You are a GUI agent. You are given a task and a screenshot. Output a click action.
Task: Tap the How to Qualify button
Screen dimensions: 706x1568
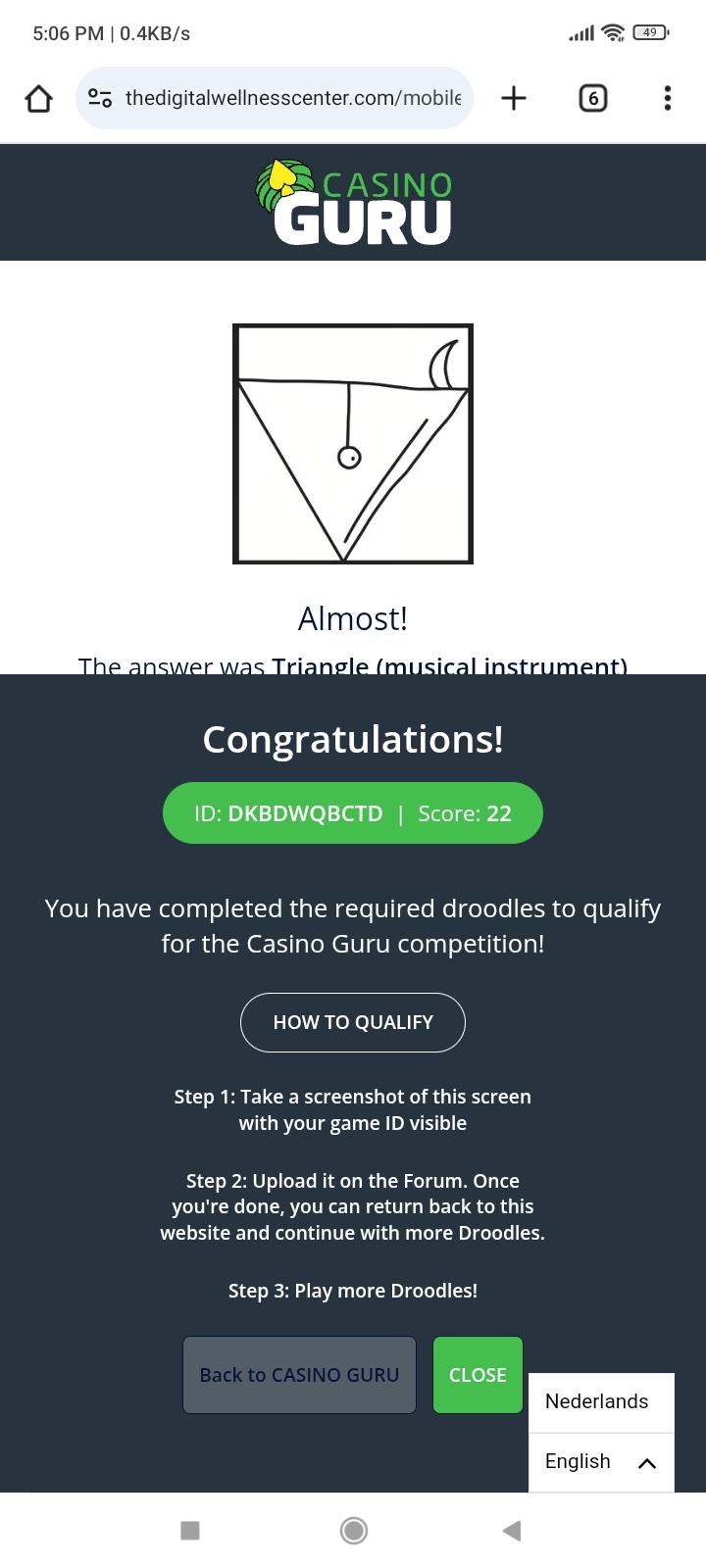(x=353, y=1022)
